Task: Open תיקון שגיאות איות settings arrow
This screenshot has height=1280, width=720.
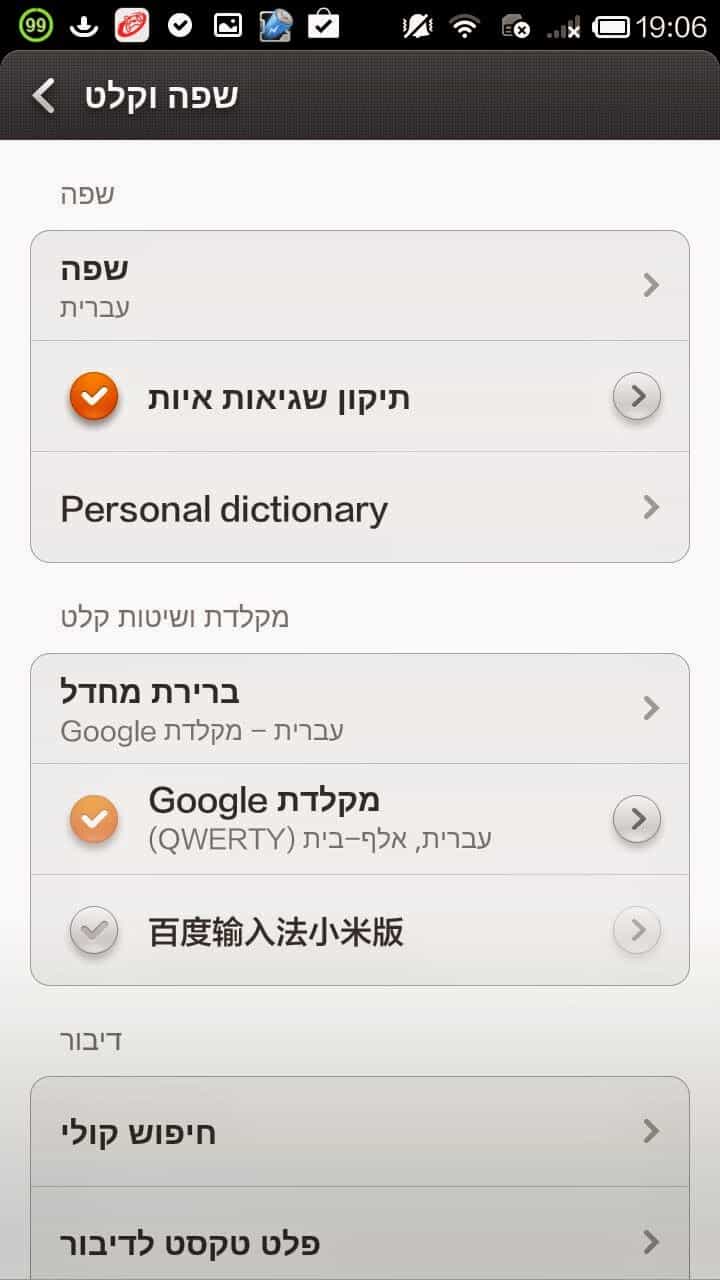Action: pos(637,398)
